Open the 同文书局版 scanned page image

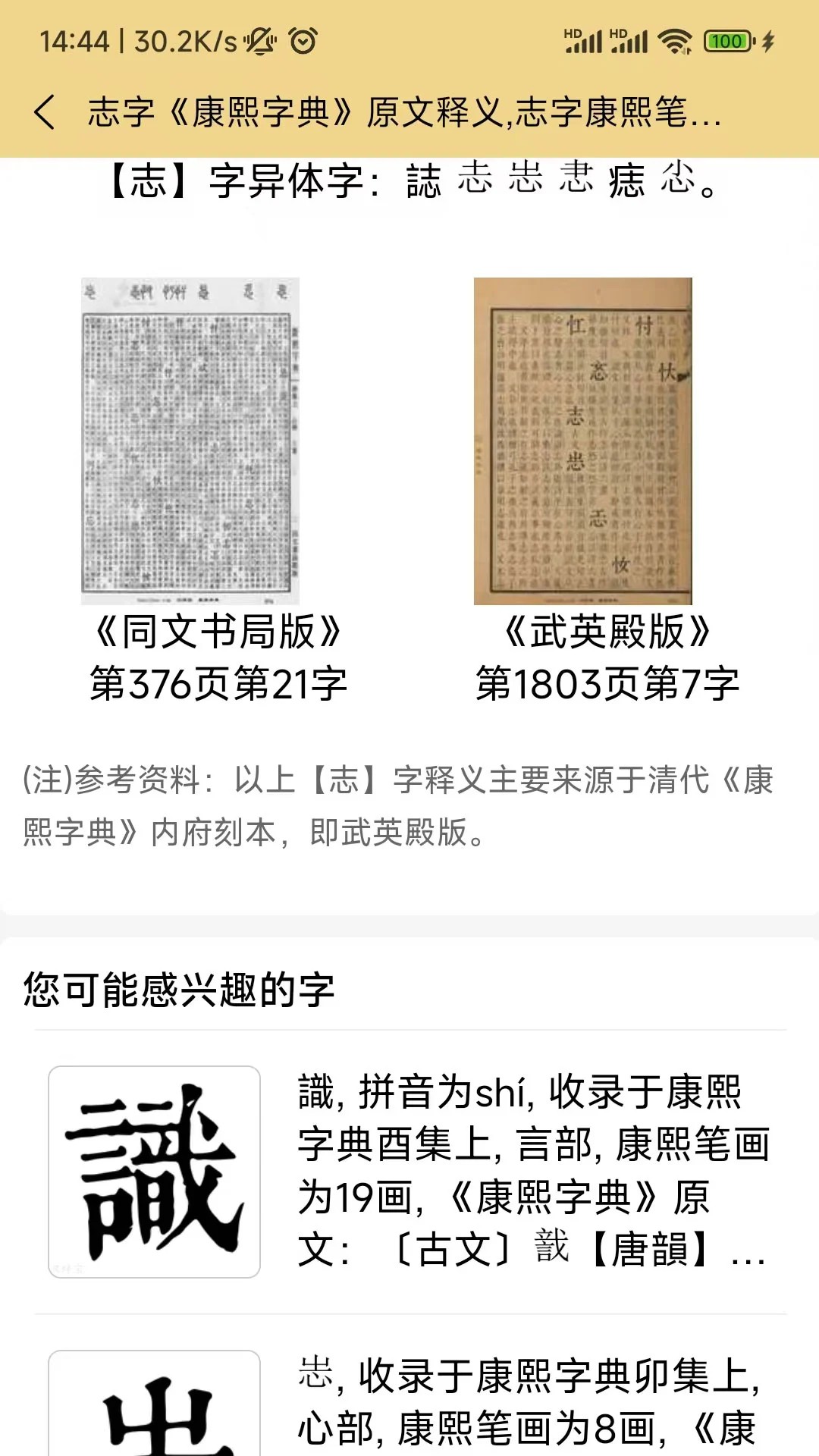pyautogui.click(x=190, y=441)
